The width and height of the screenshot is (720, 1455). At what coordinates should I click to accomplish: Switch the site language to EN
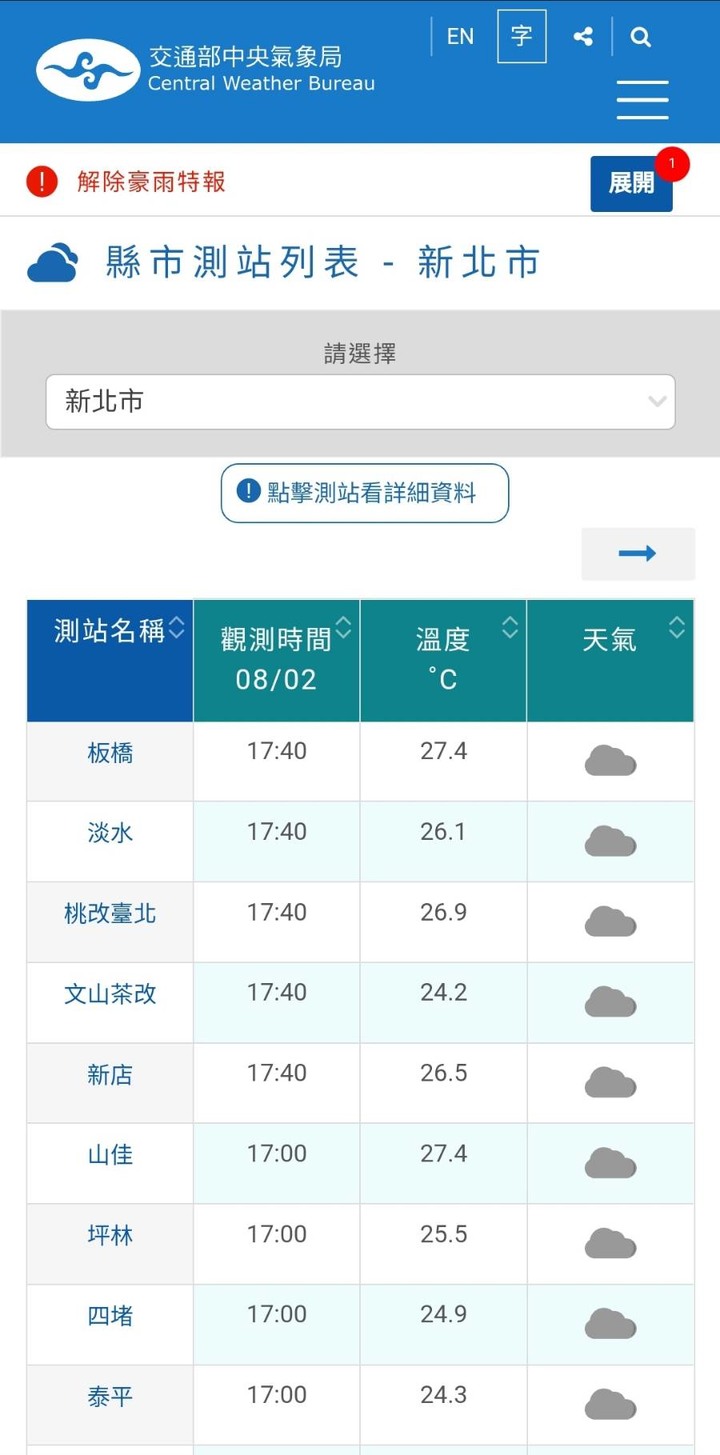coord(460,37)
